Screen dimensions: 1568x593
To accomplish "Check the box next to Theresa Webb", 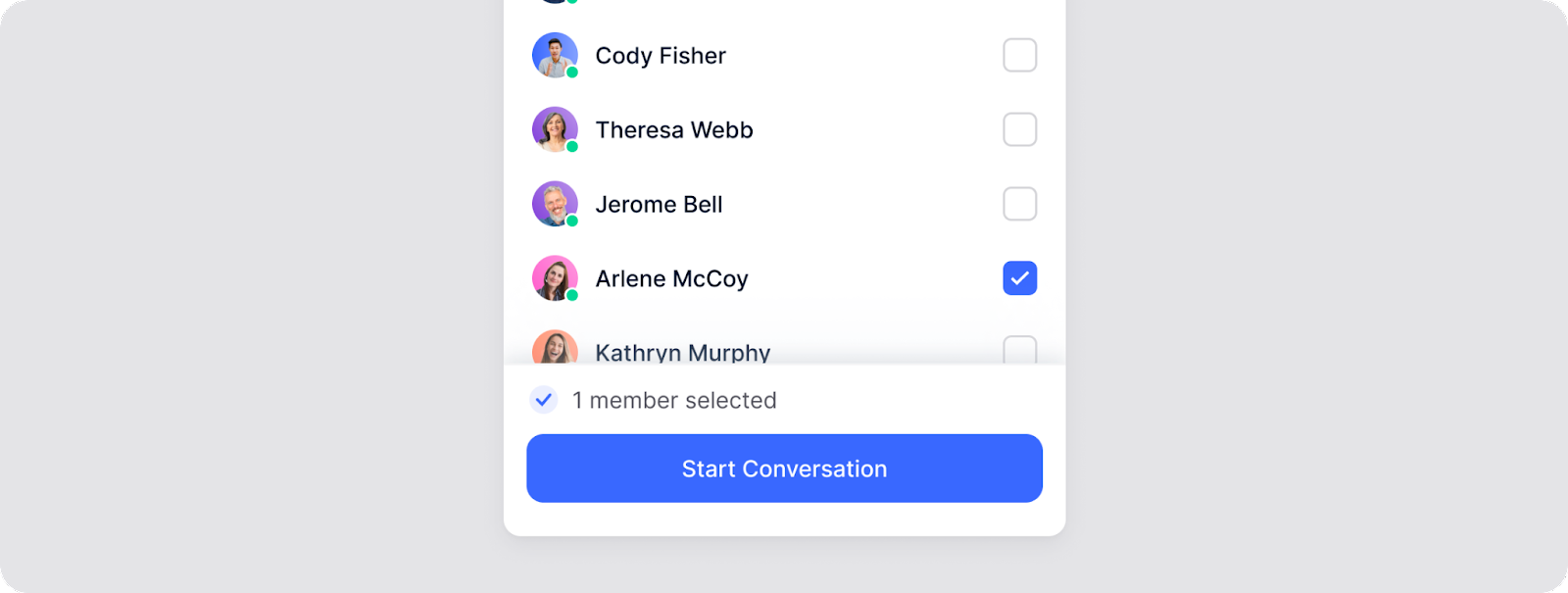I will pyautogui.click(x=1019, y=129).
